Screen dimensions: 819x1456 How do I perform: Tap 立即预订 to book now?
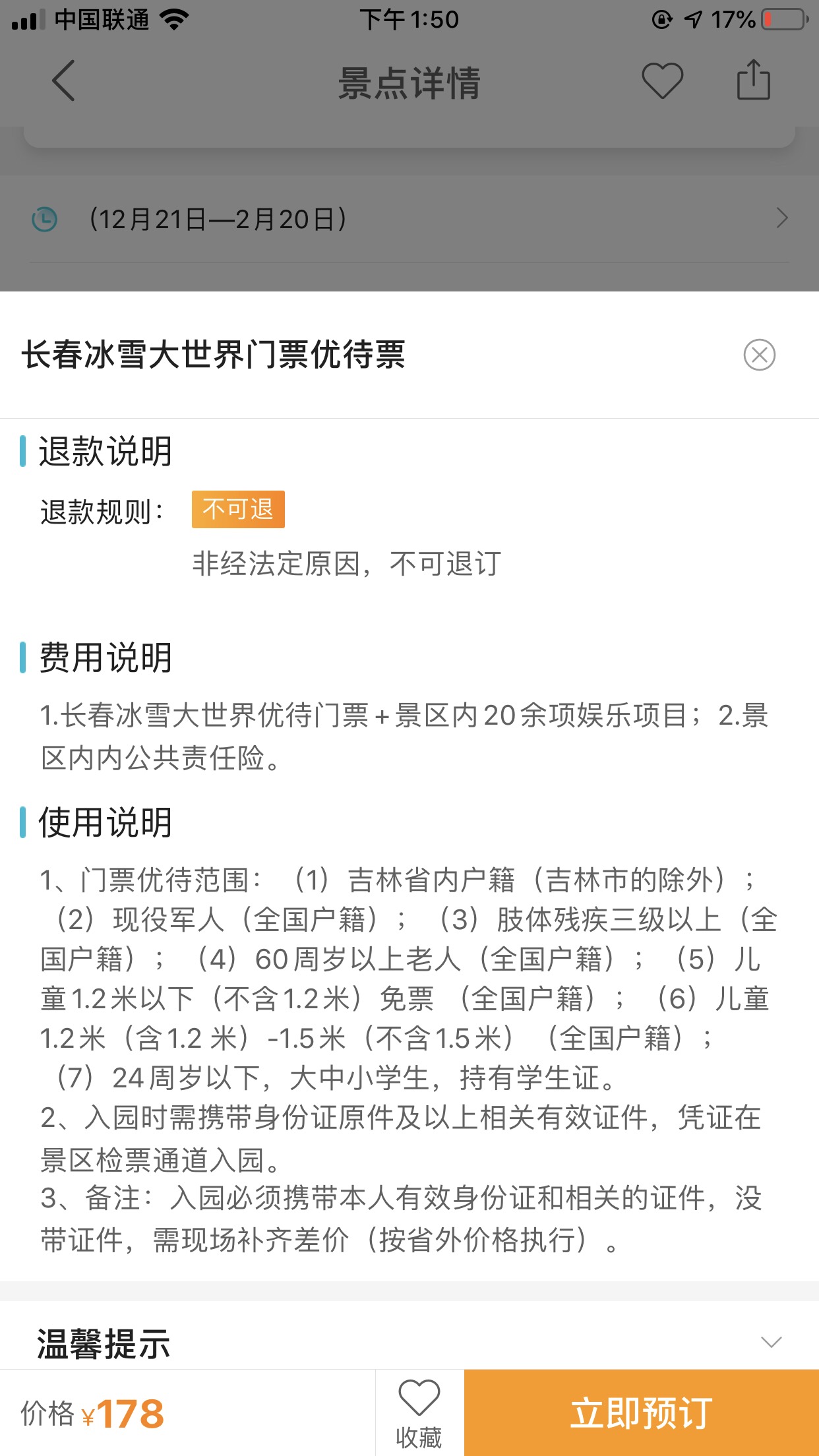[x=641, y=1412]
